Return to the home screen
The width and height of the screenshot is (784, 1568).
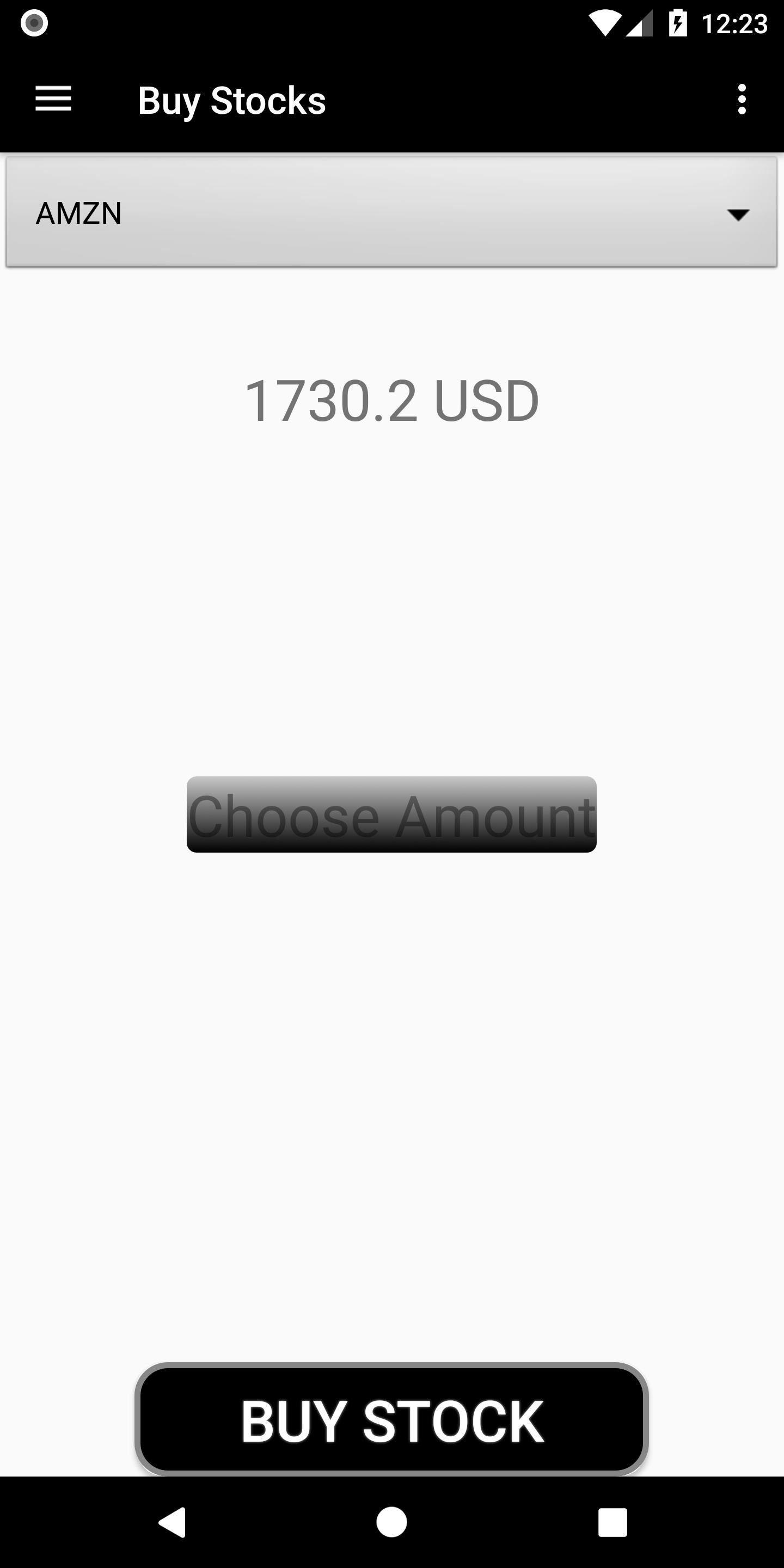point(391,1522)
